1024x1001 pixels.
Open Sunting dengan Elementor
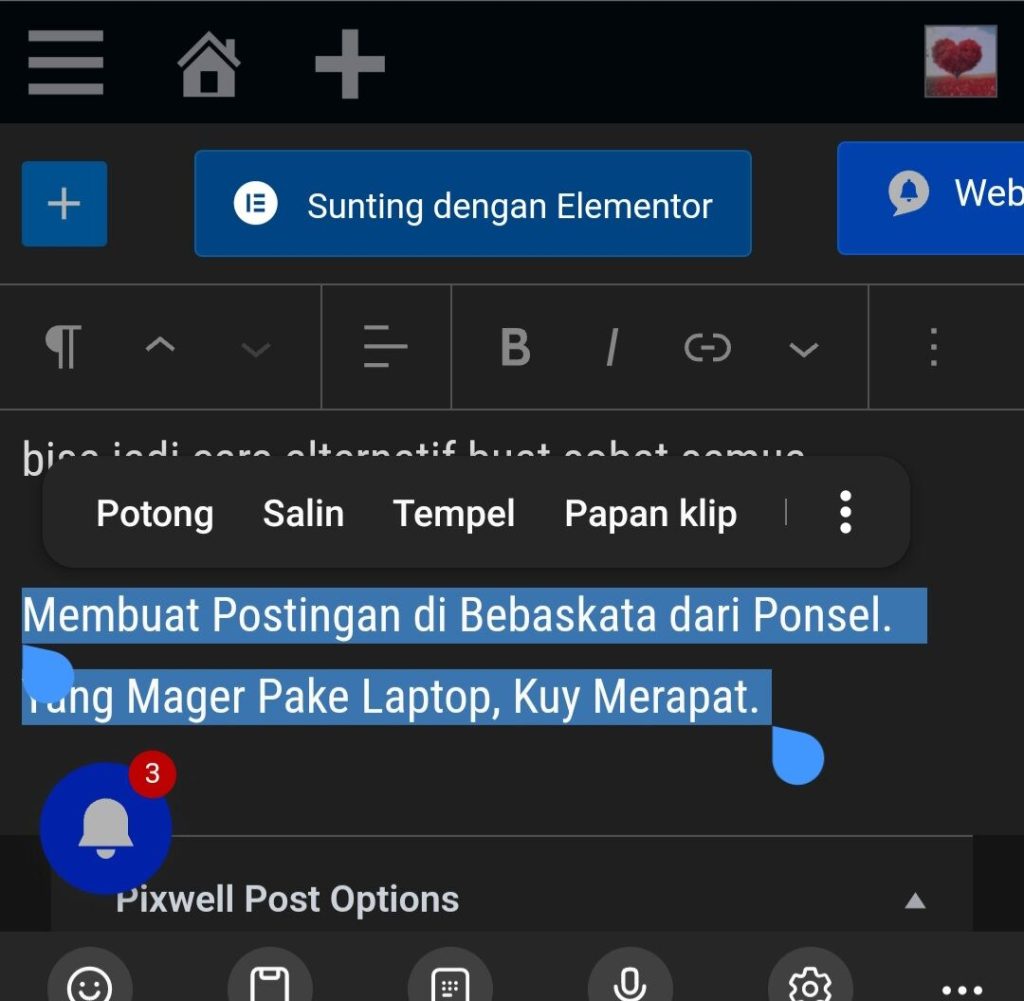(472, 204)
